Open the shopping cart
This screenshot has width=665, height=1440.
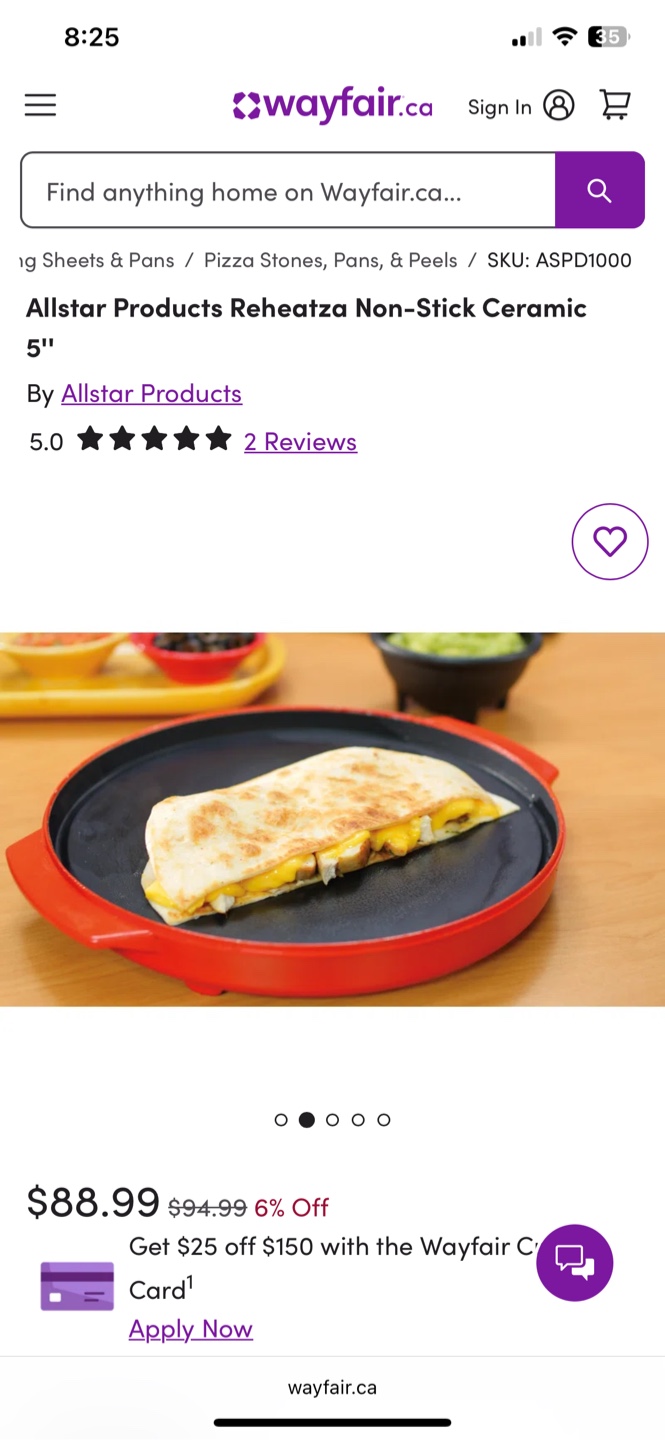615,105
